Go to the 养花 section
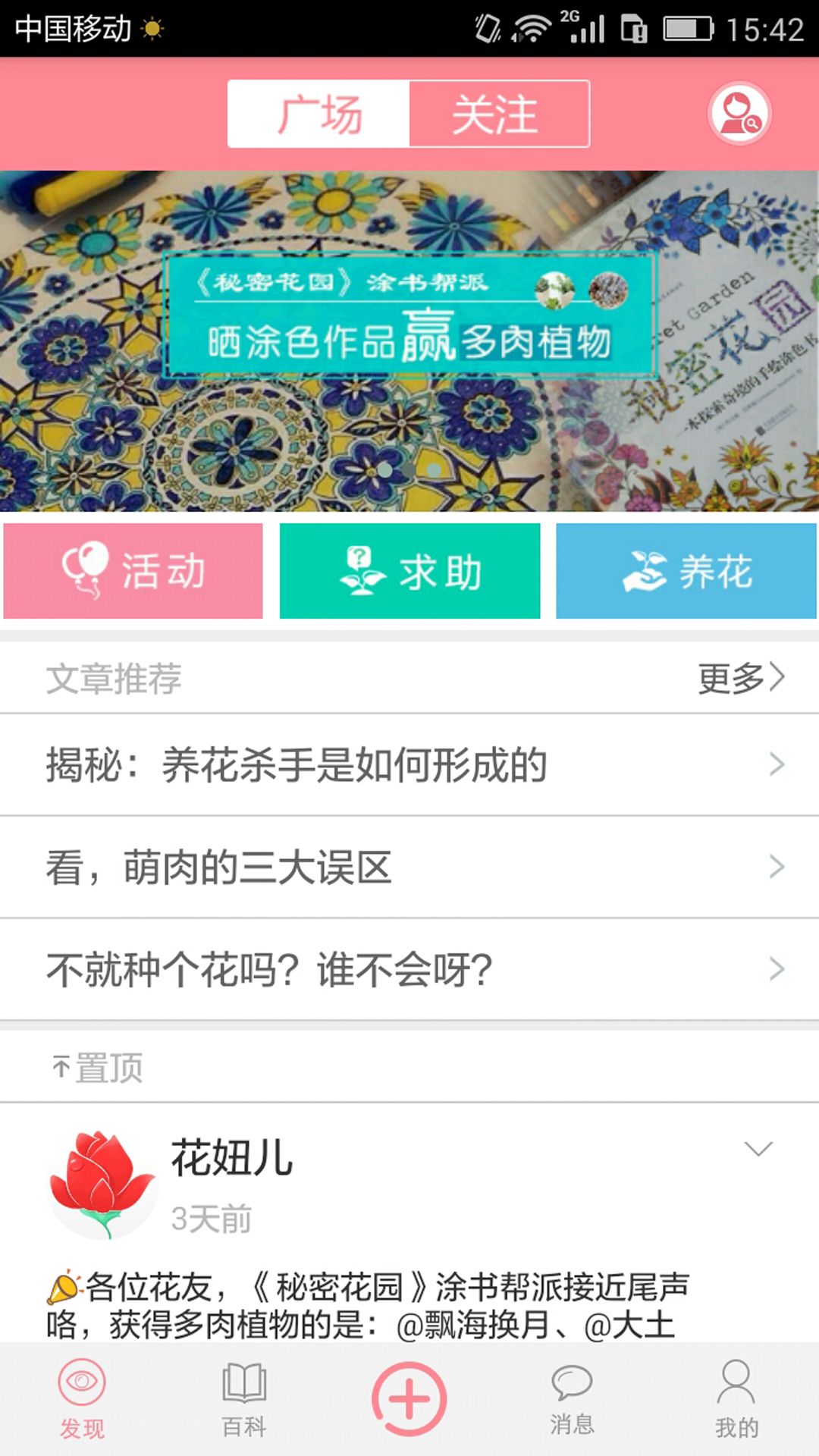This screenshot has height=1456, width=819. (x=686, y=571)
